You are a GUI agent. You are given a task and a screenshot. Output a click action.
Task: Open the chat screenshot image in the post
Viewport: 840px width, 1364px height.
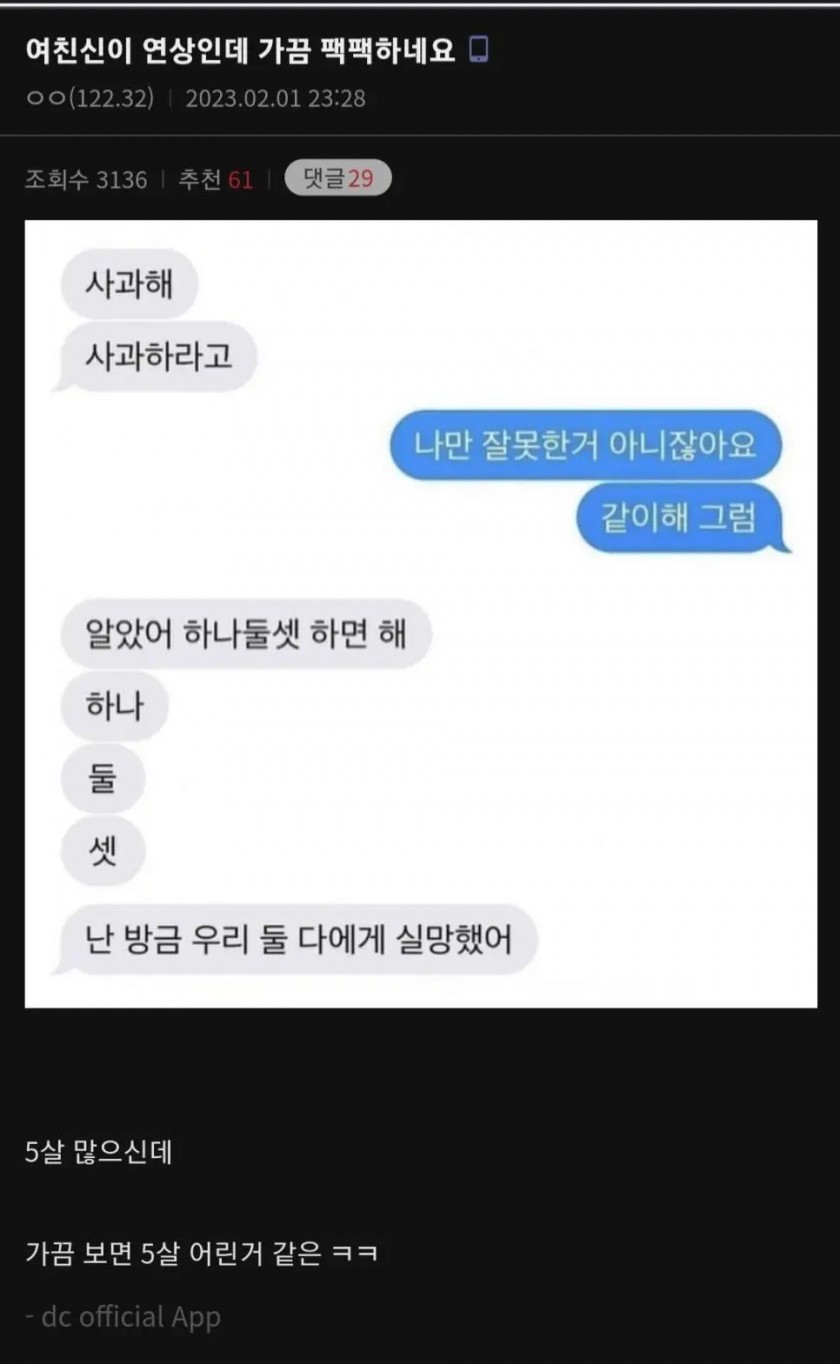[420, 613]
